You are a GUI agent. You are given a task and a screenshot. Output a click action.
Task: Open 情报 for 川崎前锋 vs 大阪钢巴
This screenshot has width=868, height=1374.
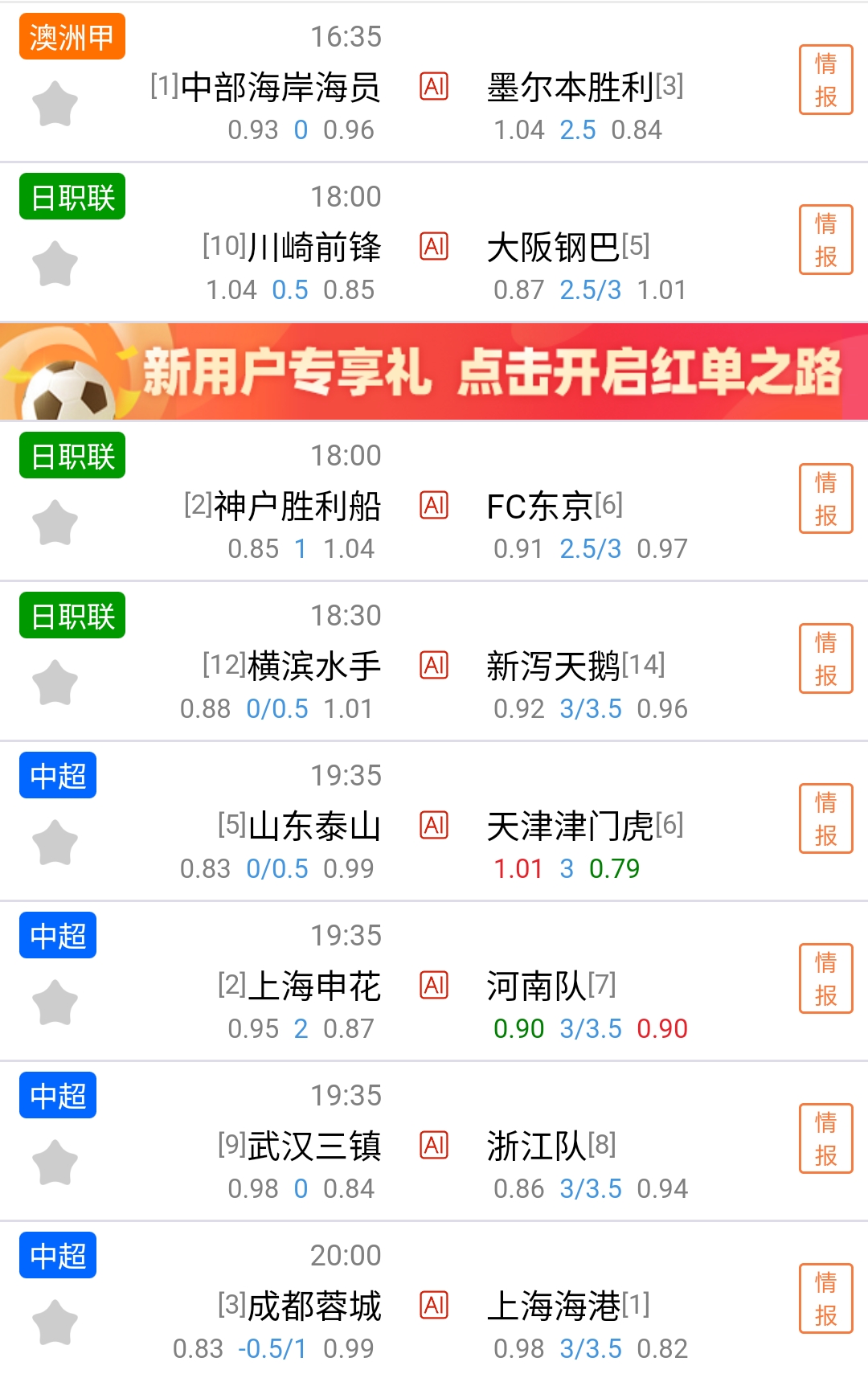click(x=825, y=240)
